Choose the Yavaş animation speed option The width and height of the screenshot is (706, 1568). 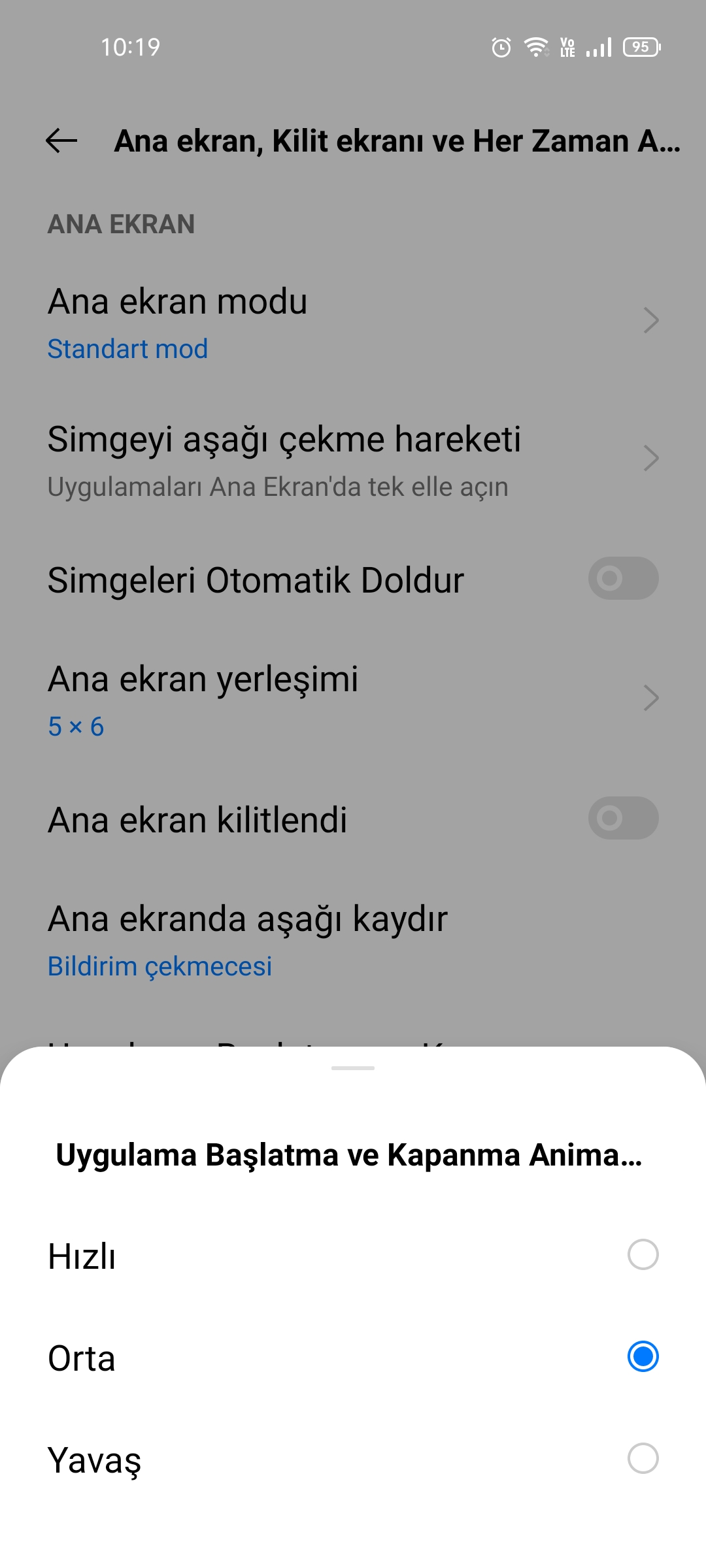353,1459
